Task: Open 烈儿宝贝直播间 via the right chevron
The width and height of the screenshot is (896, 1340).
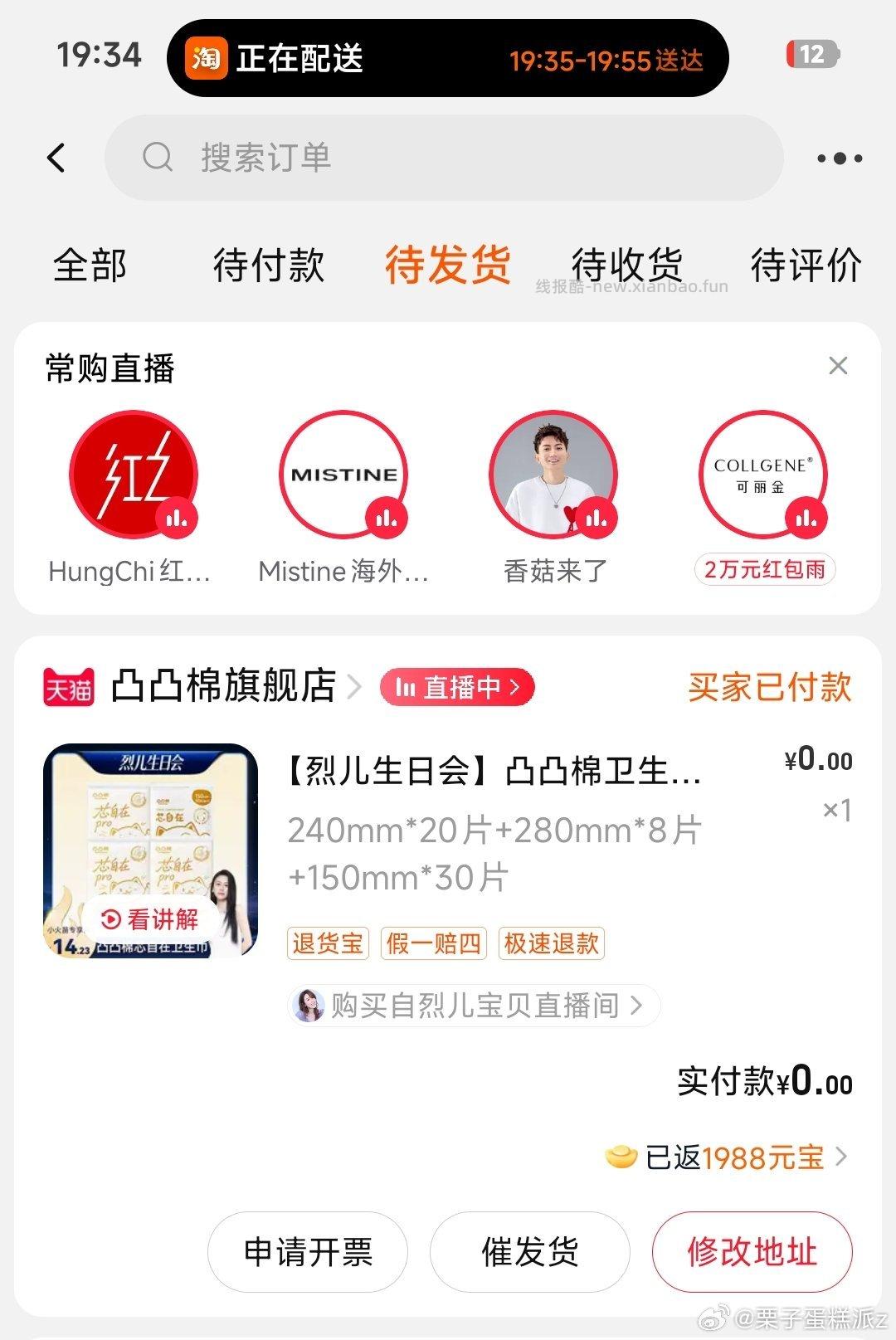Action: click(x=637, y=1005)
